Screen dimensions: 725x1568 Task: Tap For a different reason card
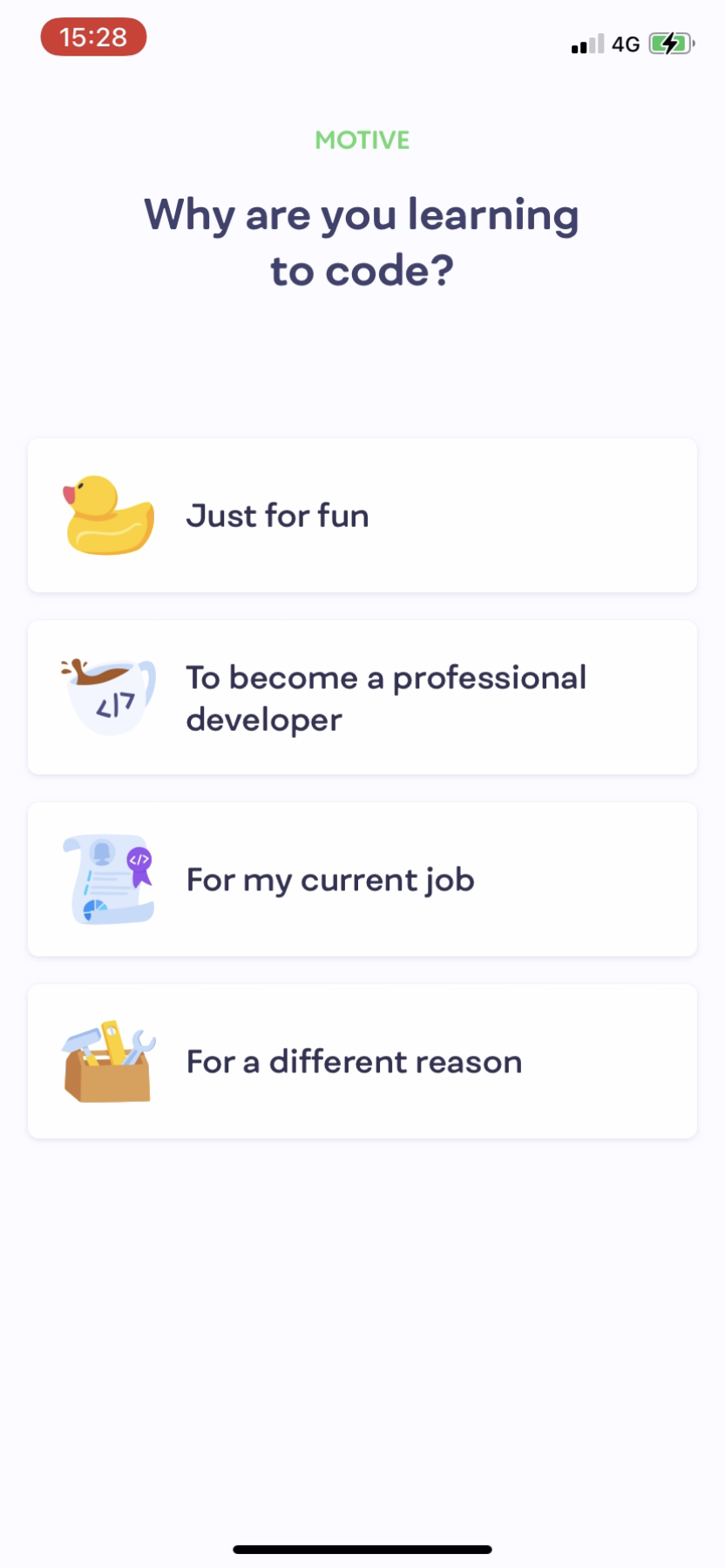click(362, 1062)
